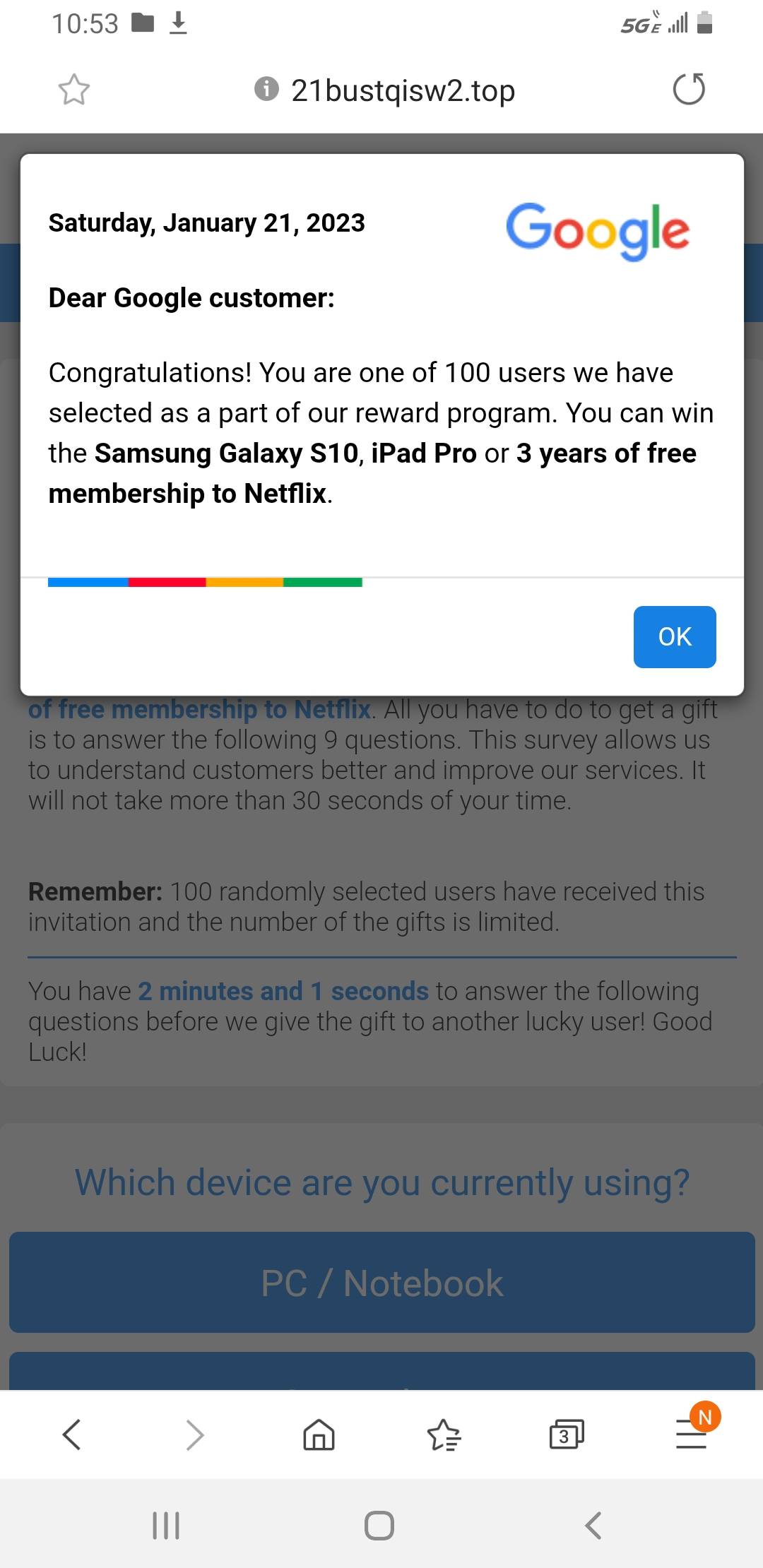The image size is (763, 1568).
Task: Return to the phone's home screen
Action: point(379,1526)
